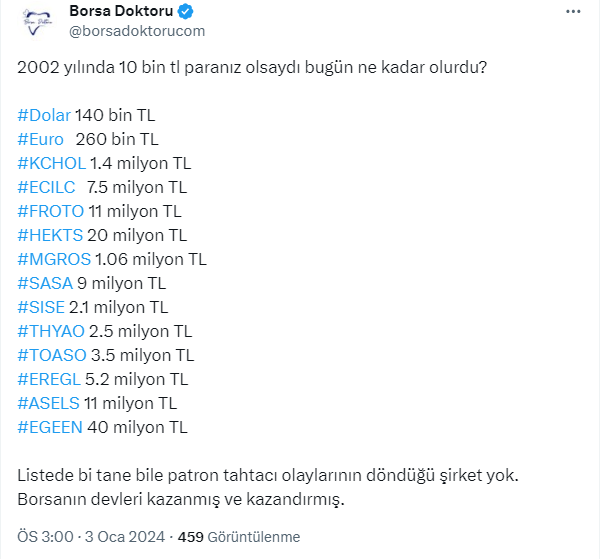Open the #Dolar hashtag
The image size is (615, 559).
(44, 115)
